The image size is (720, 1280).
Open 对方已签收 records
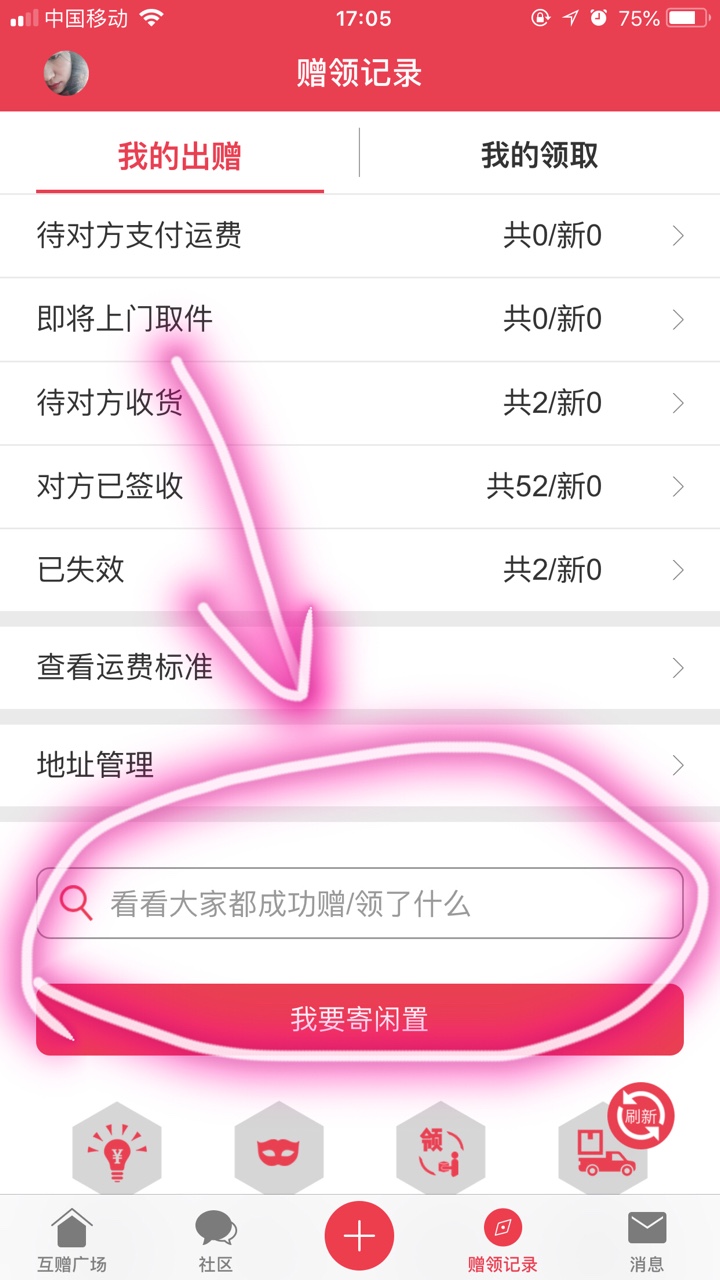[360, 487]
